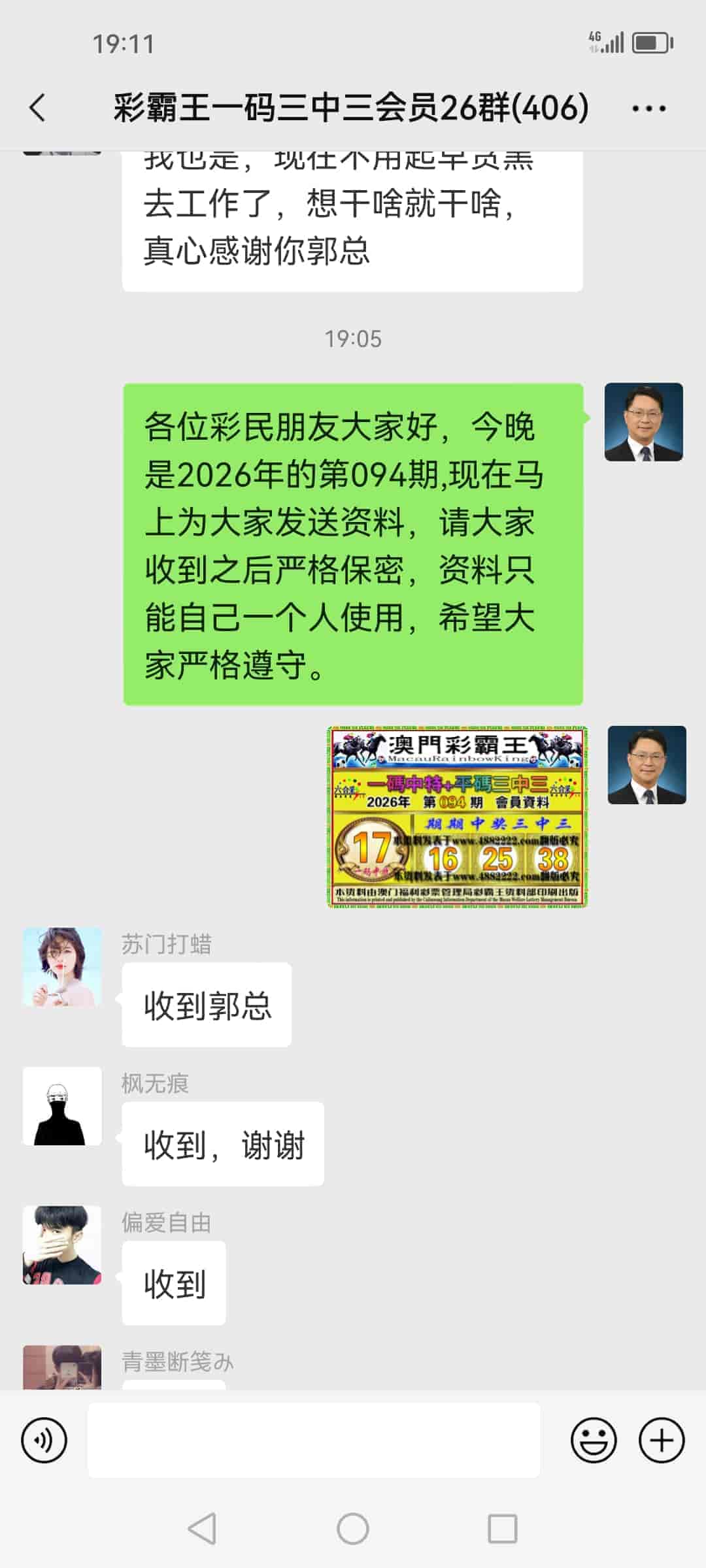Open the lottery flyer image
706x1568 pixels.
pyautogui.click(x=459, y=814)
